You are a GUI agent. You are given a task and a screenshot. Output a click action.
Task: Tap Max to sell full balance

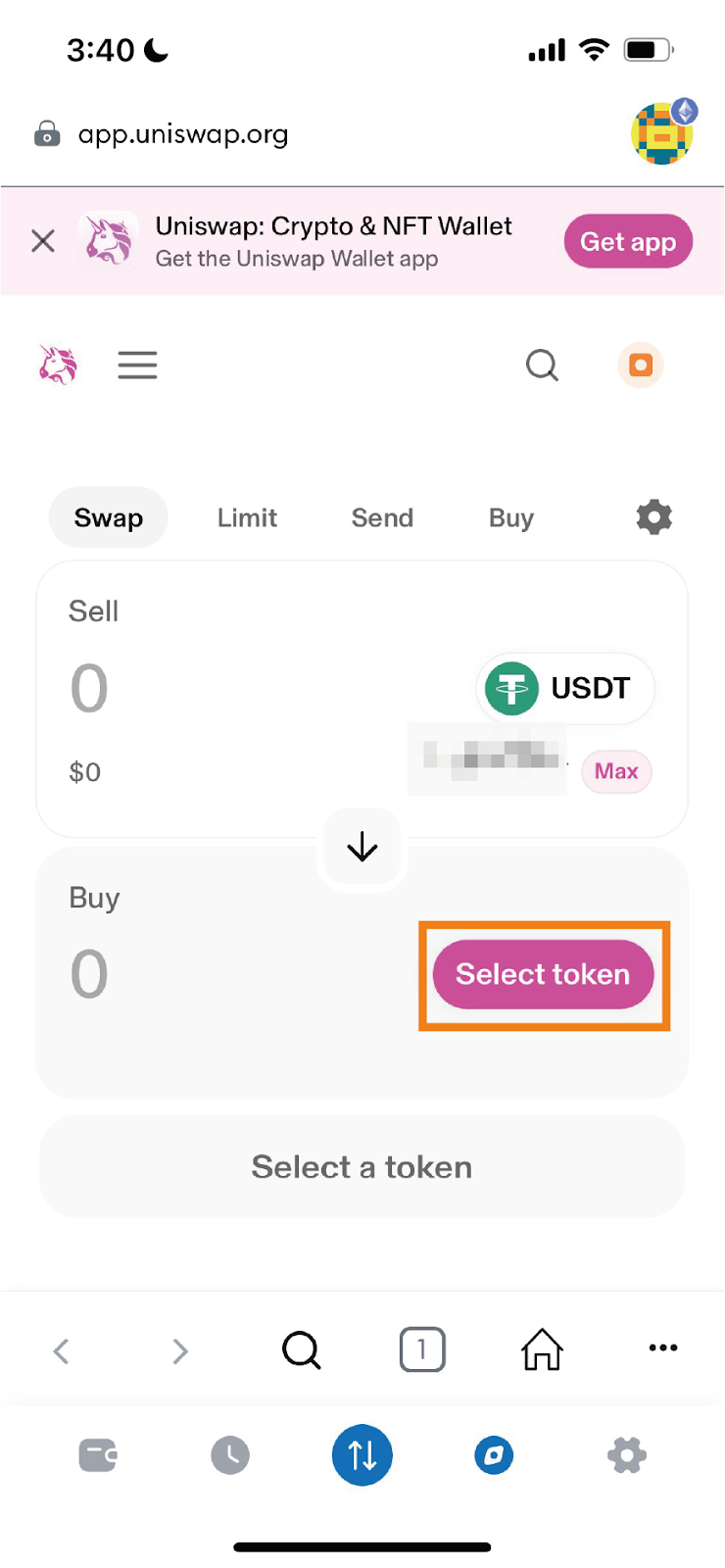click(616, 771)
